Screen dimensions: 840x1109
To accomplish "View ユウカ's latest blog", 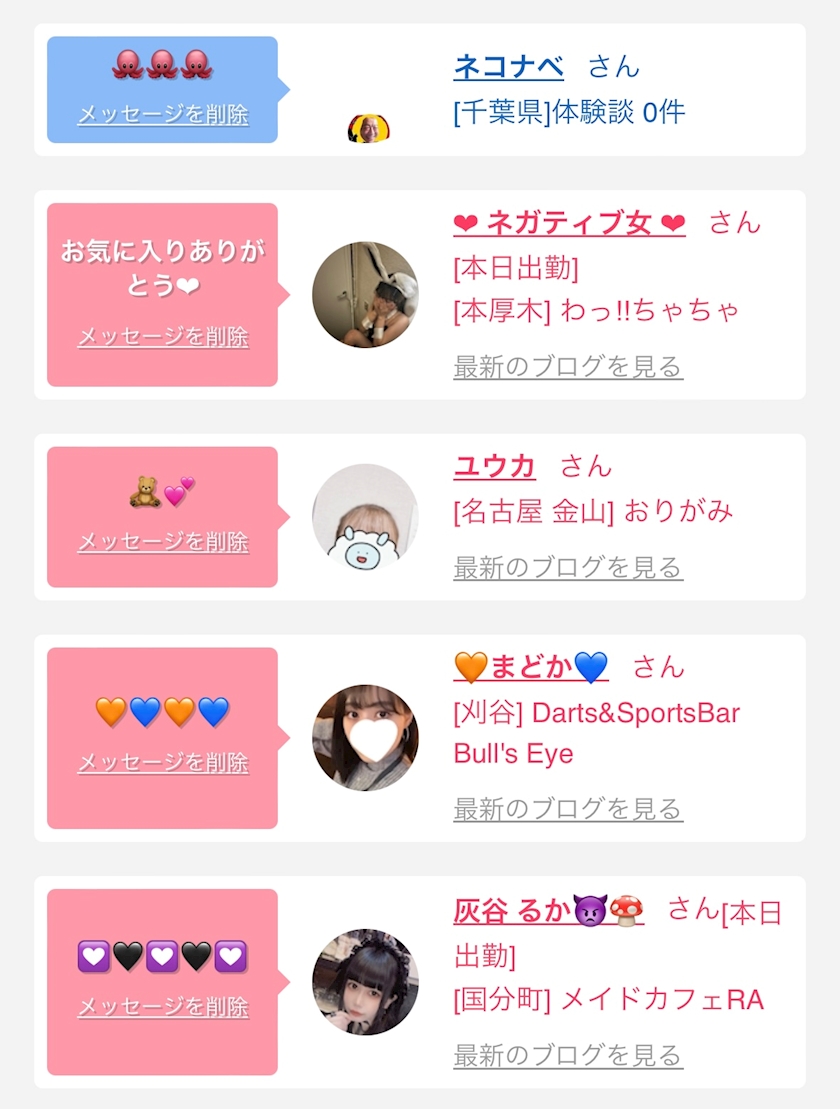I will pyautogui.click(x=567, y=568).
